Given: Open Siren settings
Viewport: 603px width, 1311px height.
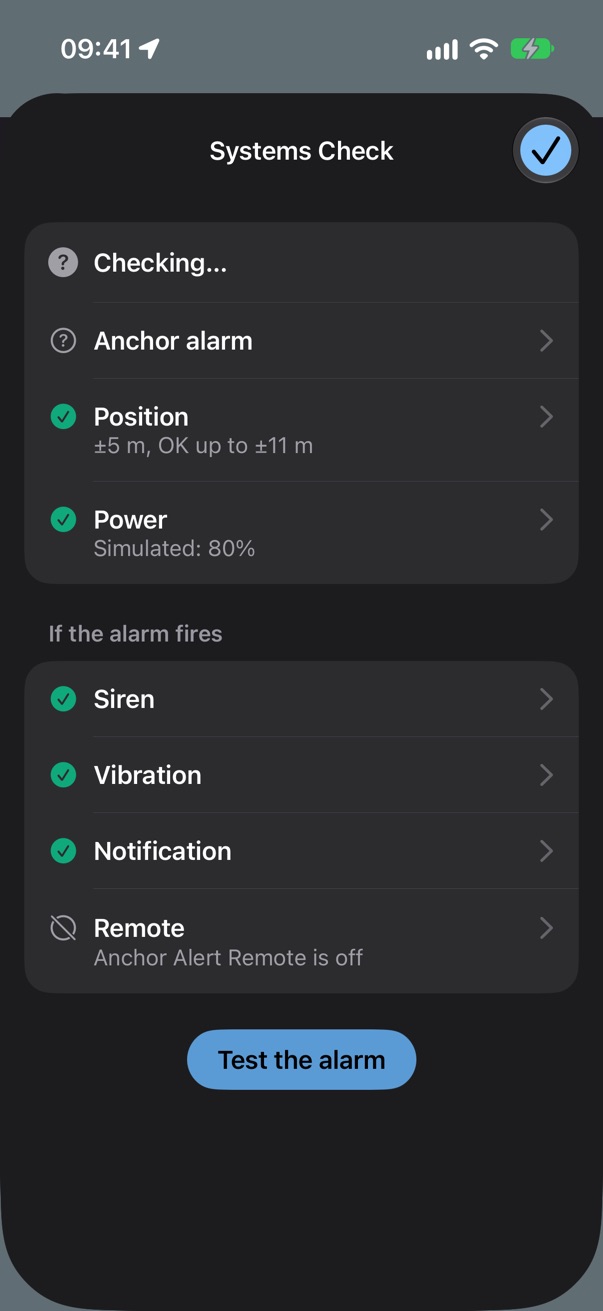Looking at the screenshot, I should point(301,699).
